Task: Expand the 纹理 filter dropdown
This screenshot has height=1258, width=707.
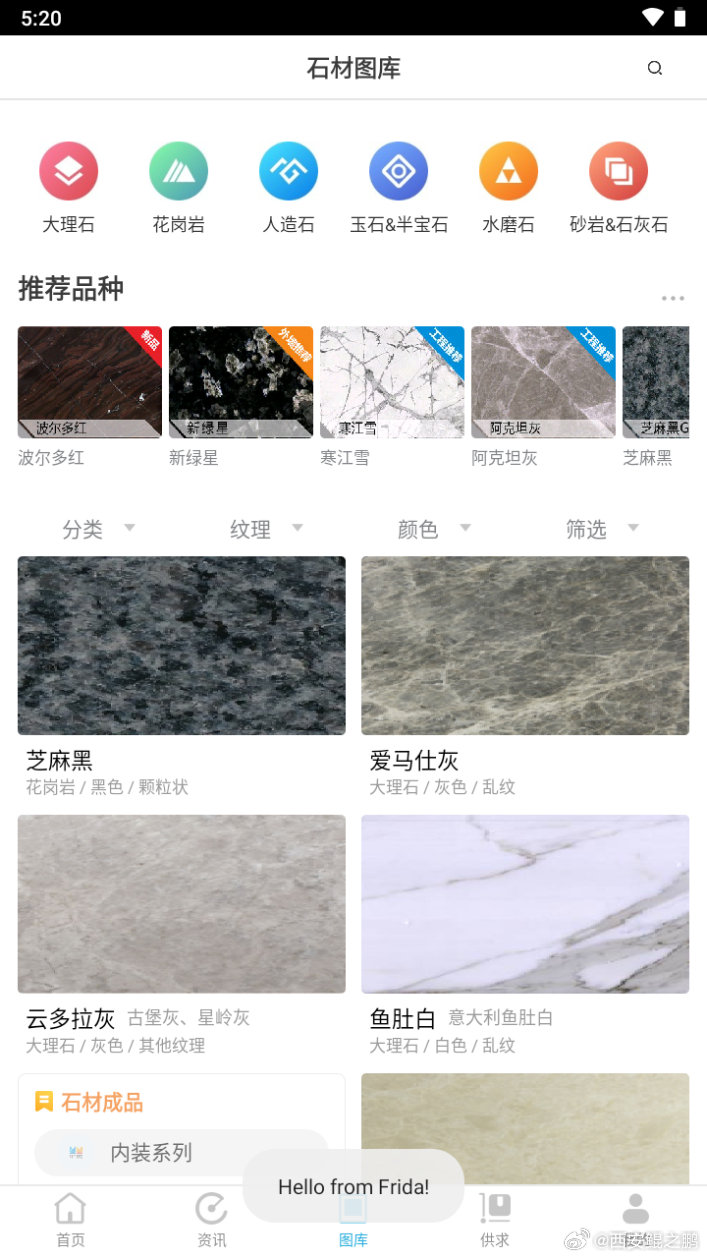Action: [x=267, y=529]
